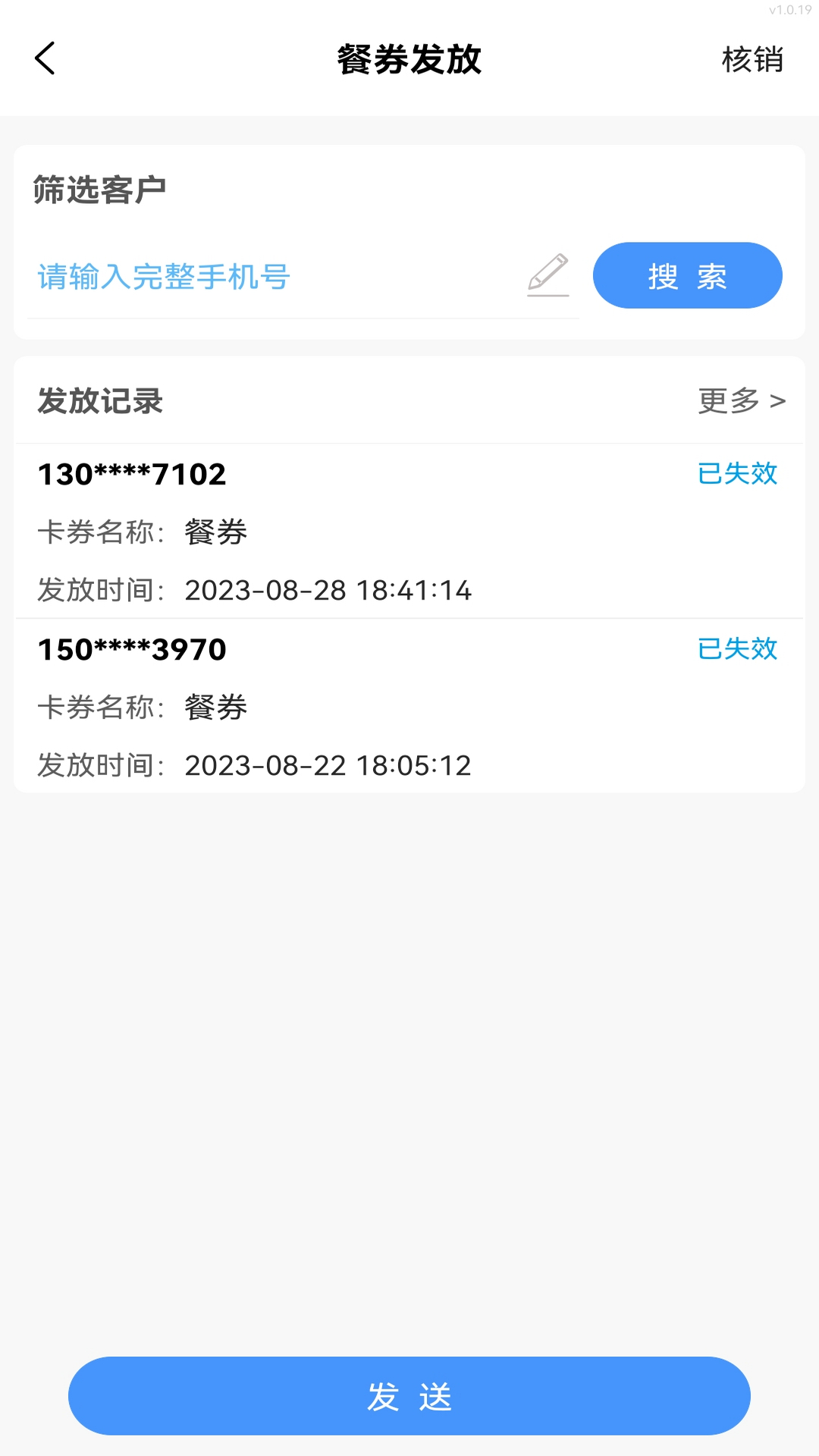This screenshot has width=819, height=1456.
Task: Go back from the 餐券发放 page
Action: [x=45, y=58]
